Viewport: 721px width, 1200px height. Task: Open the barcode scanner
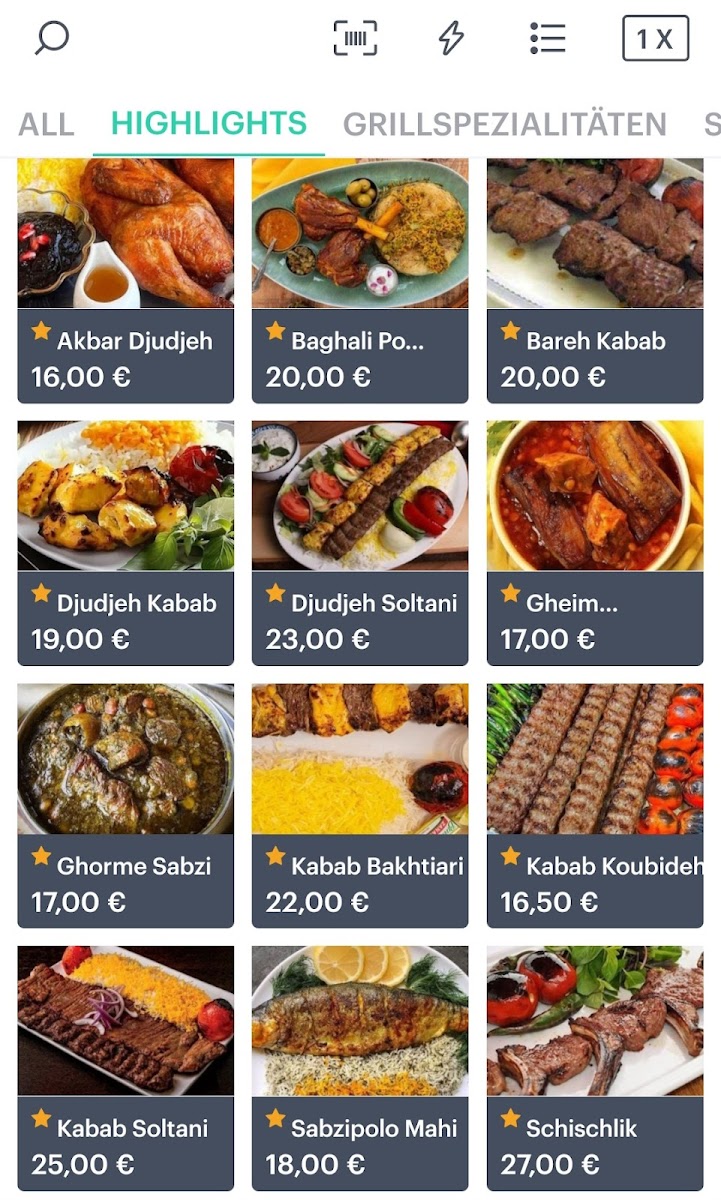pos(355,38)
